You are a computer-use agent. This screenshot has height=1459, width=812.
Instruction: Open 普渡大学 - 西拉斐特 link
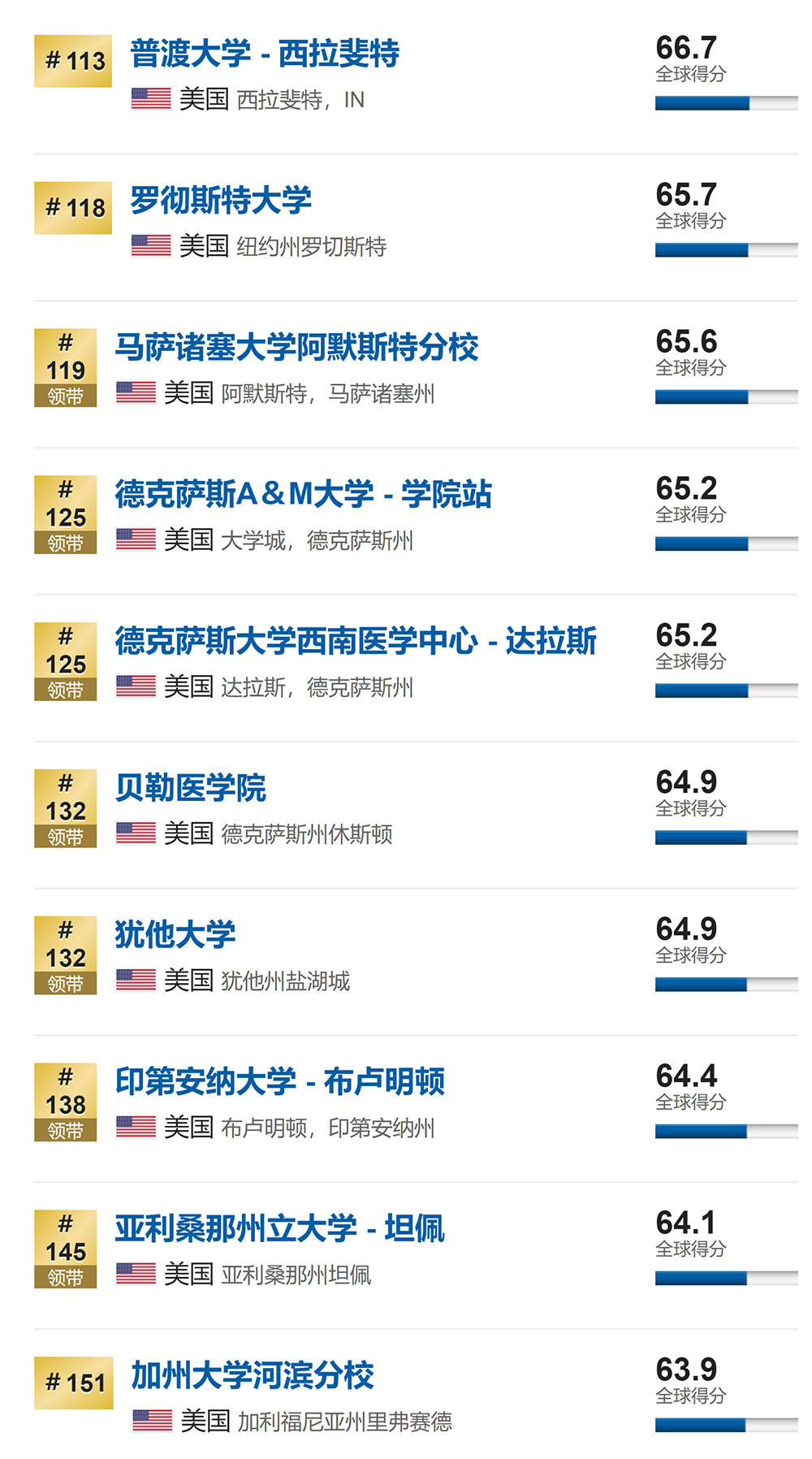(x=265, y=54)
